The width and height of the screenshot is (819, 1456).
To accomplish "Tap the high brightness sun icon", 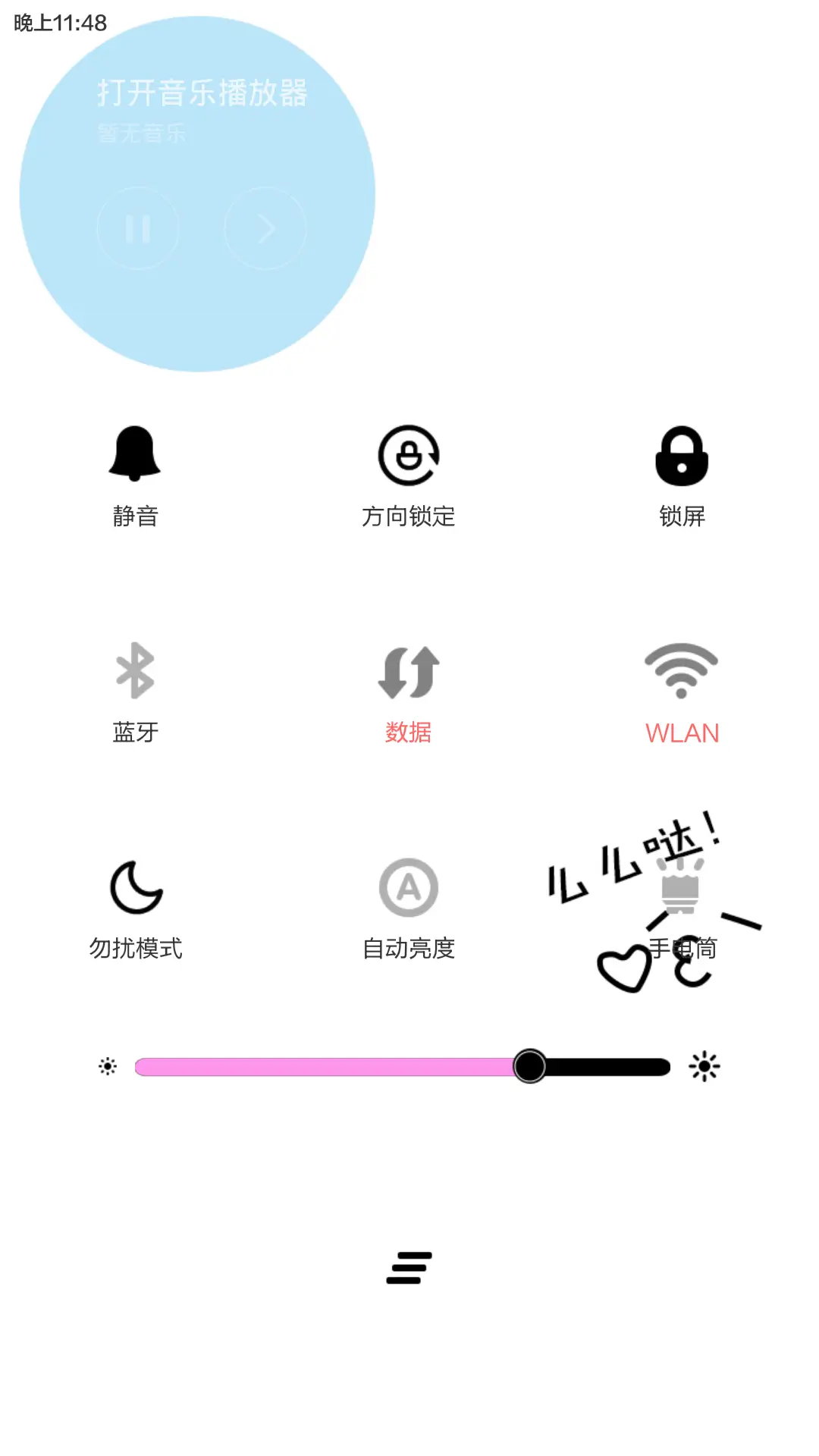I will [704, 1065].
